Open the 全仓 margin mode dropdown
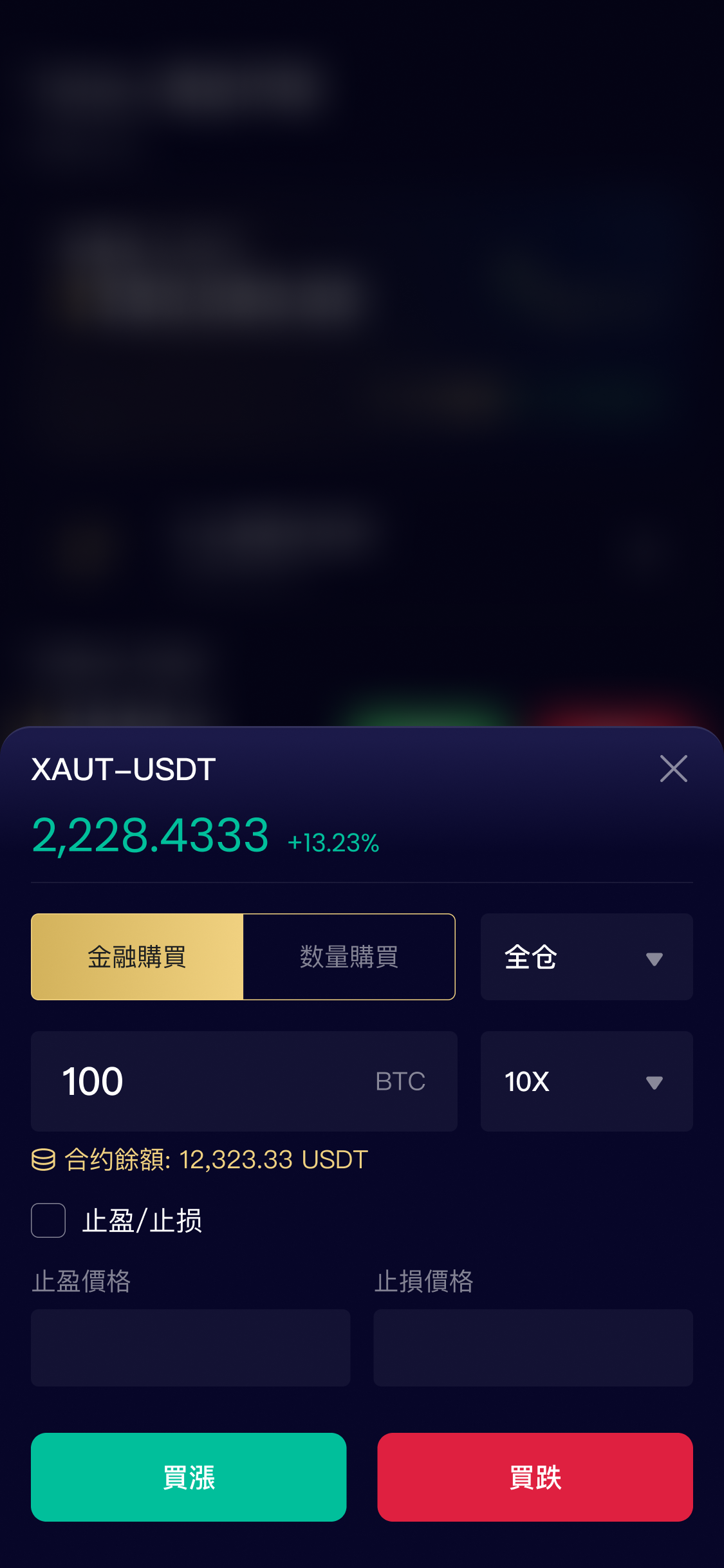The width and height of the screenshot is (724, 1568). pyautogui.click(x=586, y=957)
